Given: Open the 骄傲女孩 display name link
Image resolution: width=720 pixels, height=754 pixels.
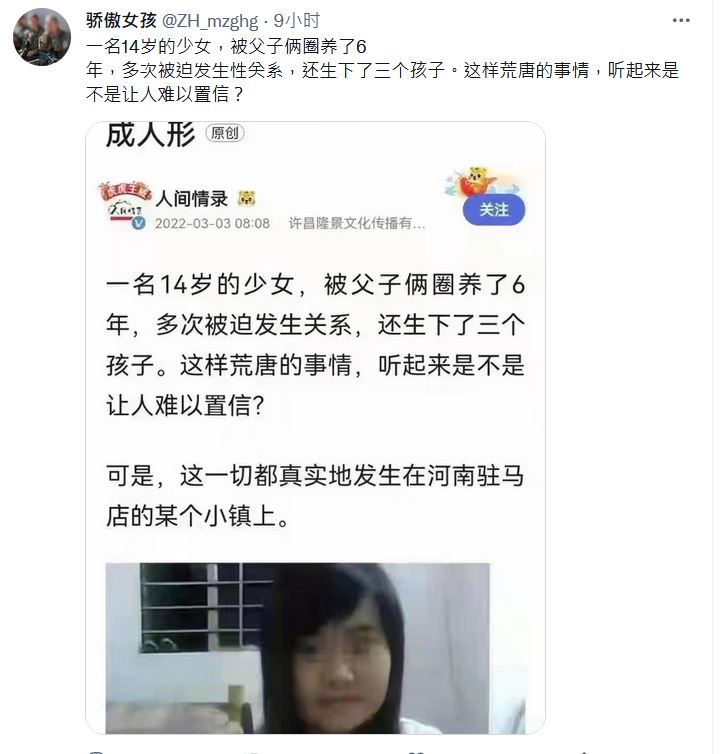Looking at the screenshot, I should (x=122, y=20).
